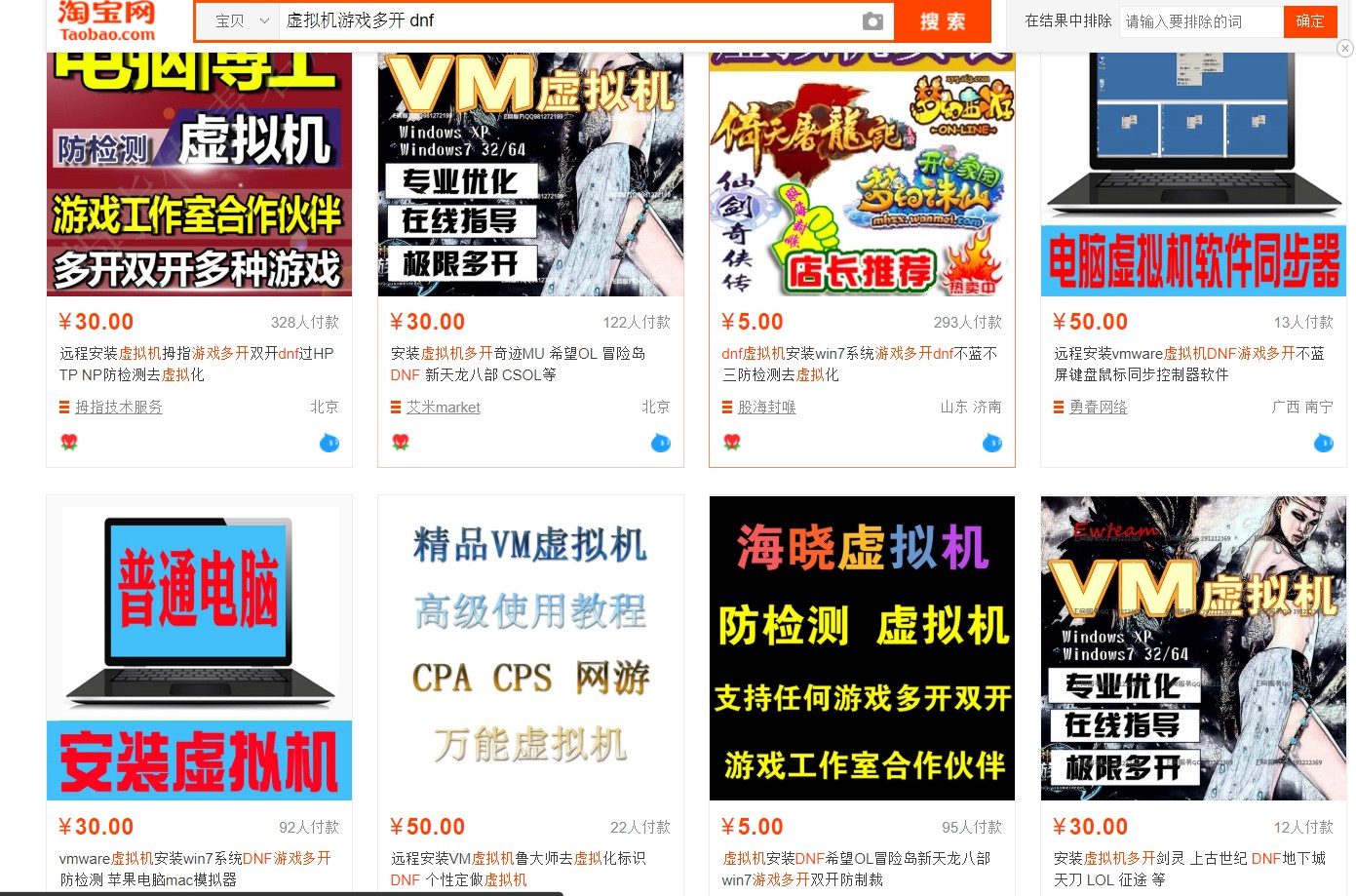
Task: Open the 海晓虚拟机 product image
Action: pyautogui.click(x=862, y=648)
